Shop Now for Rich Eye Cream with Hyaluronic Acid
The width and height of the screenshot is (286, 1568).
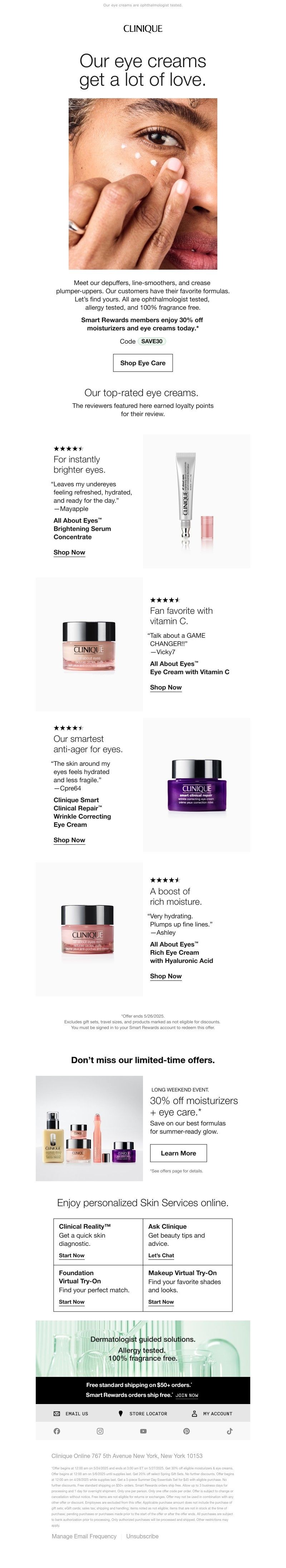pos(166,976)
